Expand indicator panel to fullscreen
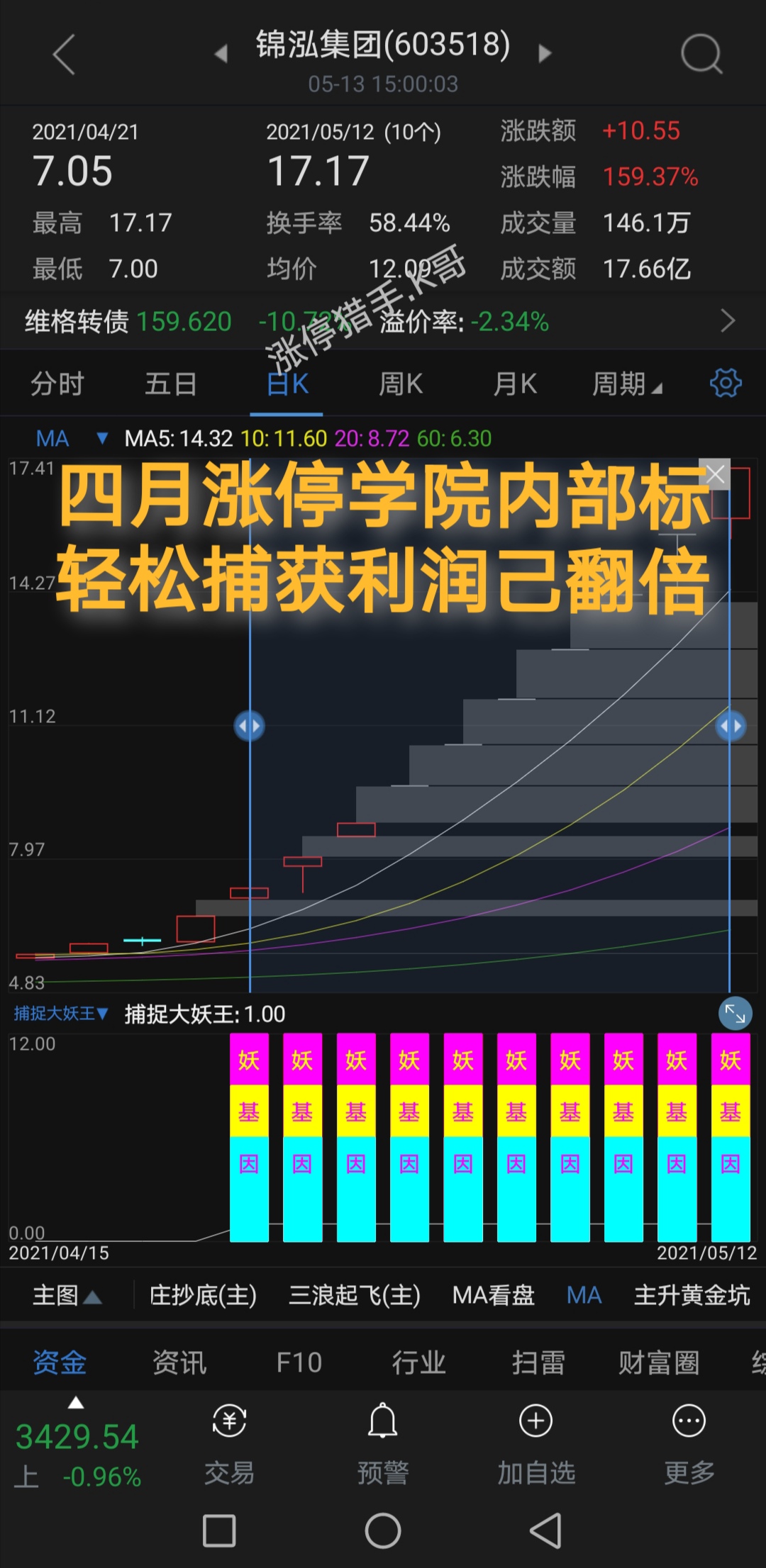Viewport: 766px width, 1568px height. point(735,1014)
